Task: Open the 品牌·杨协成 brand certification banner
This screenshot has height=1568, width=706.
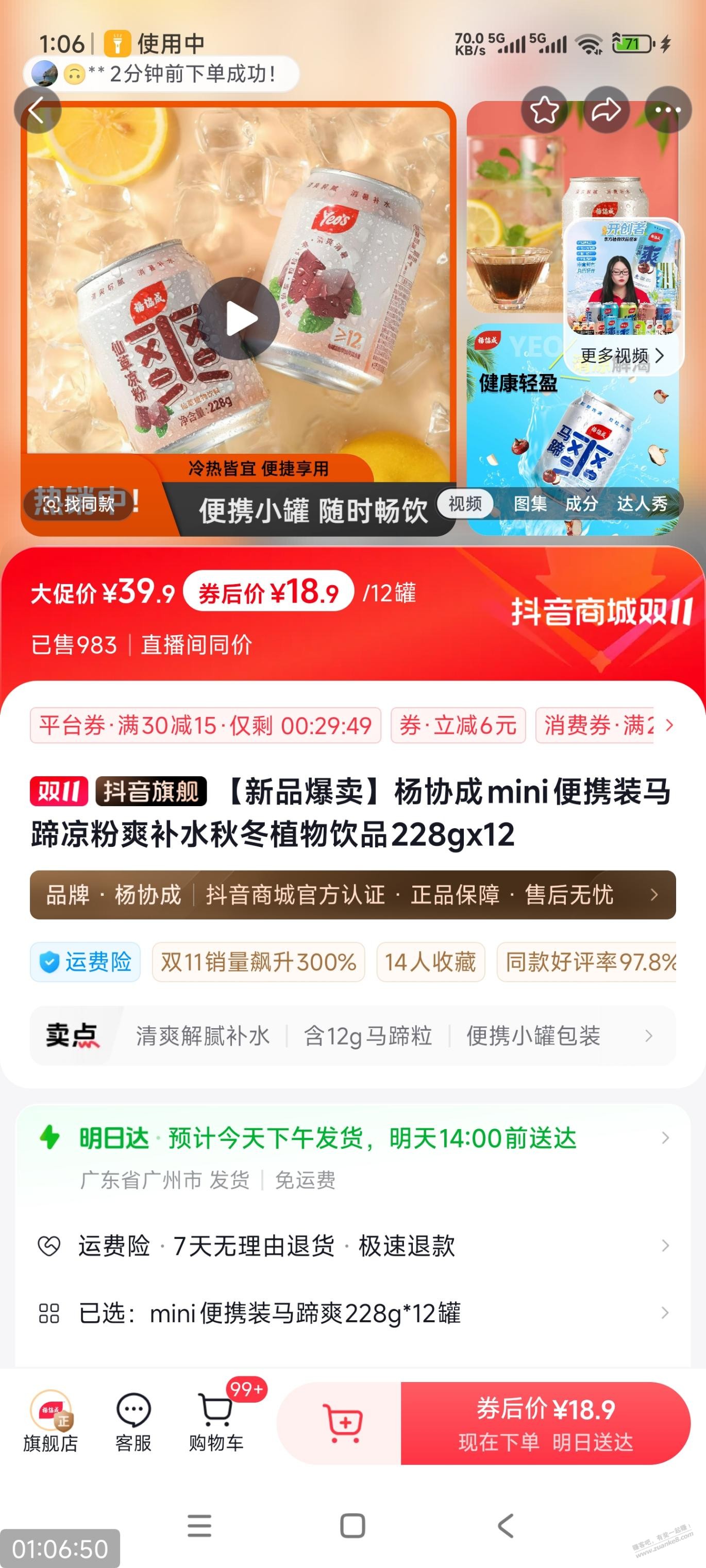Action: (352, 895)
